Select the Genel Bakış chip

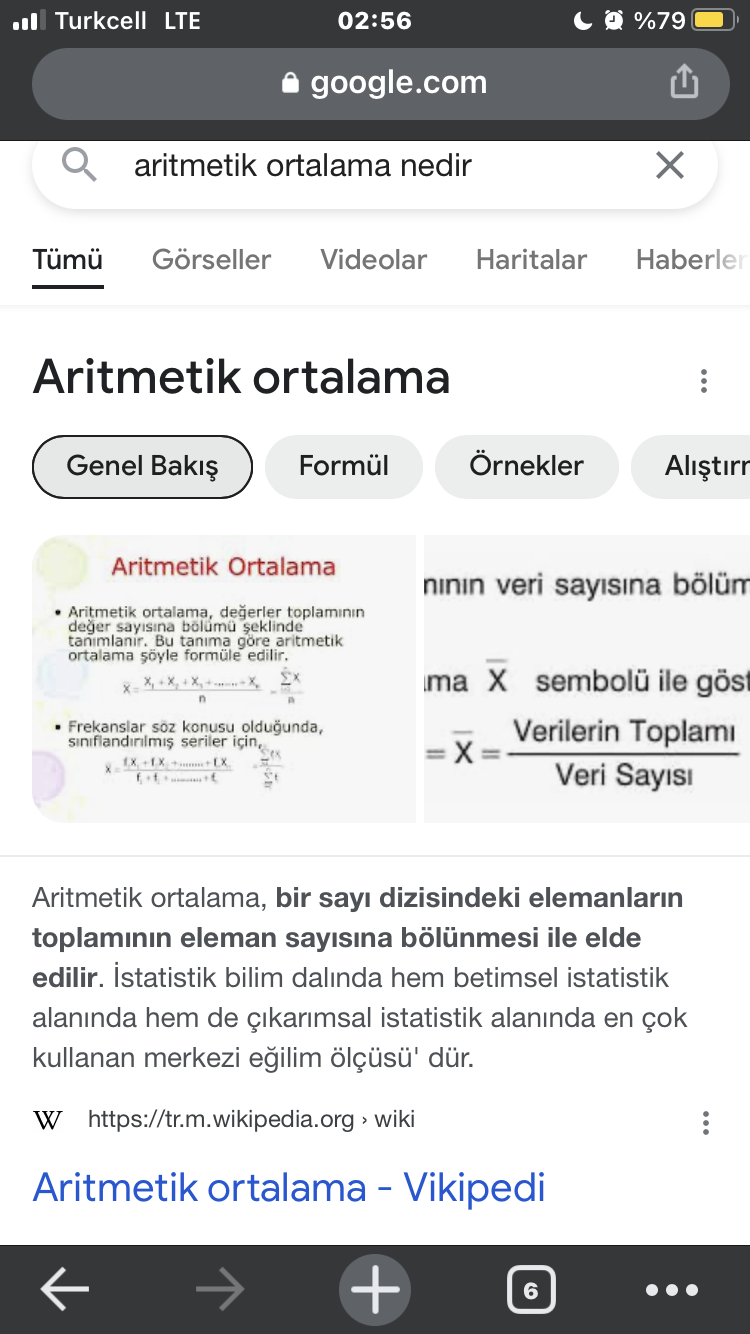pyautogui.click(x=142, y=466)
